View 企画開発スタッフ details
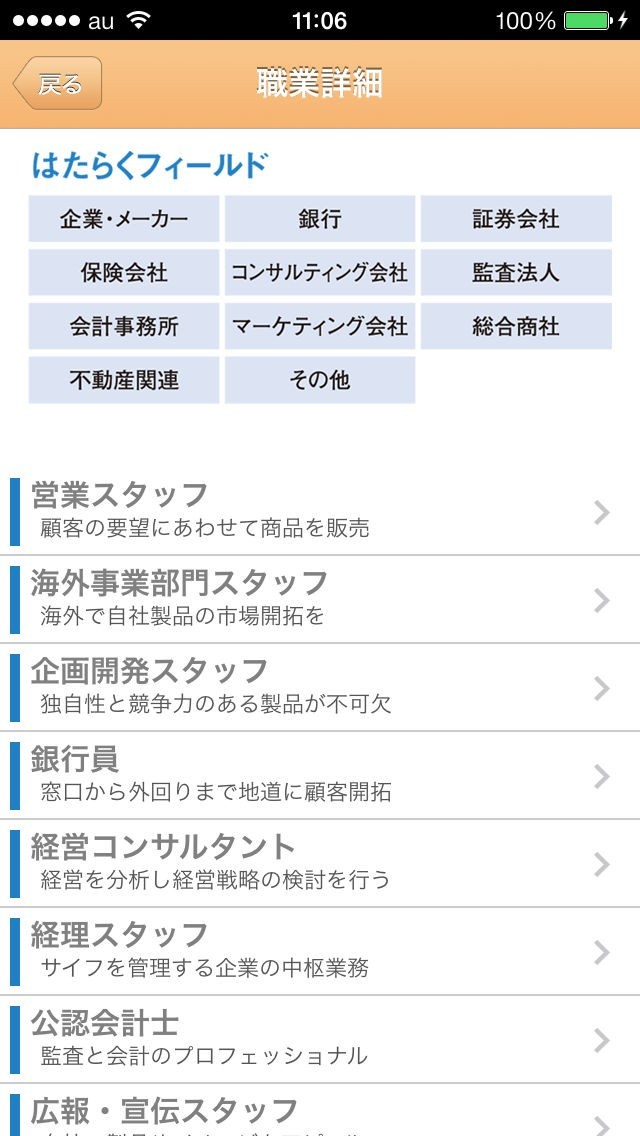The height and width of the screenshot is (1136, 640). point(320,687)
